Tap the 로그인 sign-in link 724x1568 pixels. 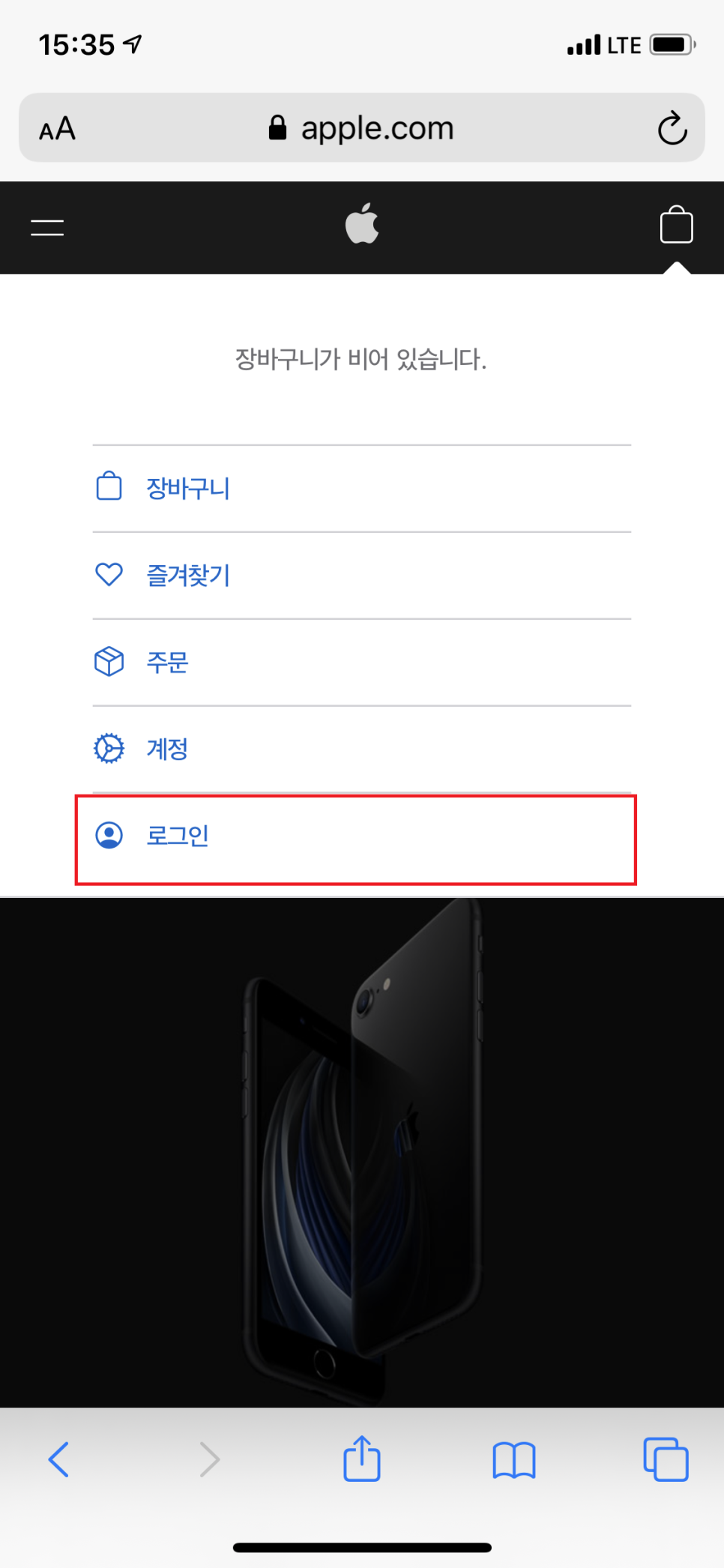point(178,835)
